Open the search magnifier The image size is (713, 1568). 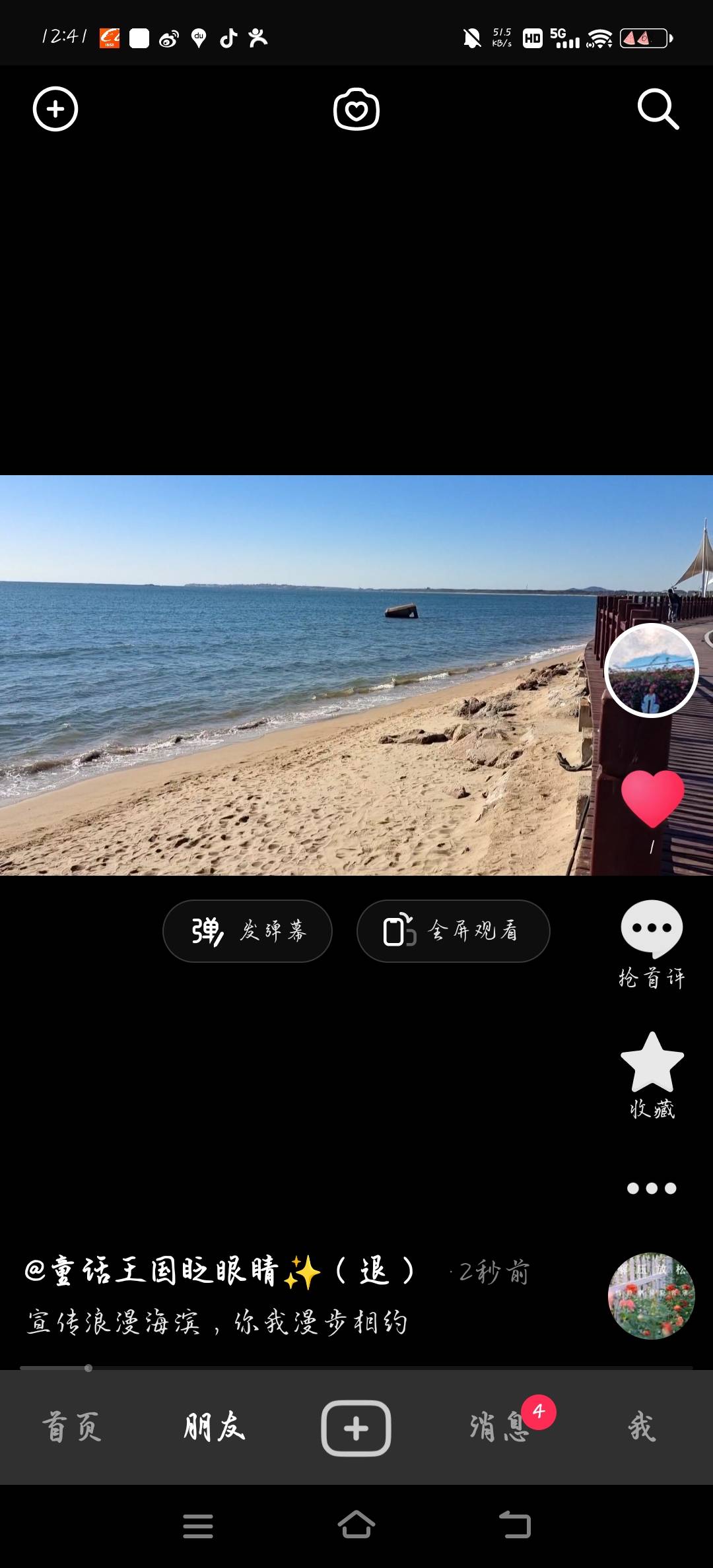658,109
